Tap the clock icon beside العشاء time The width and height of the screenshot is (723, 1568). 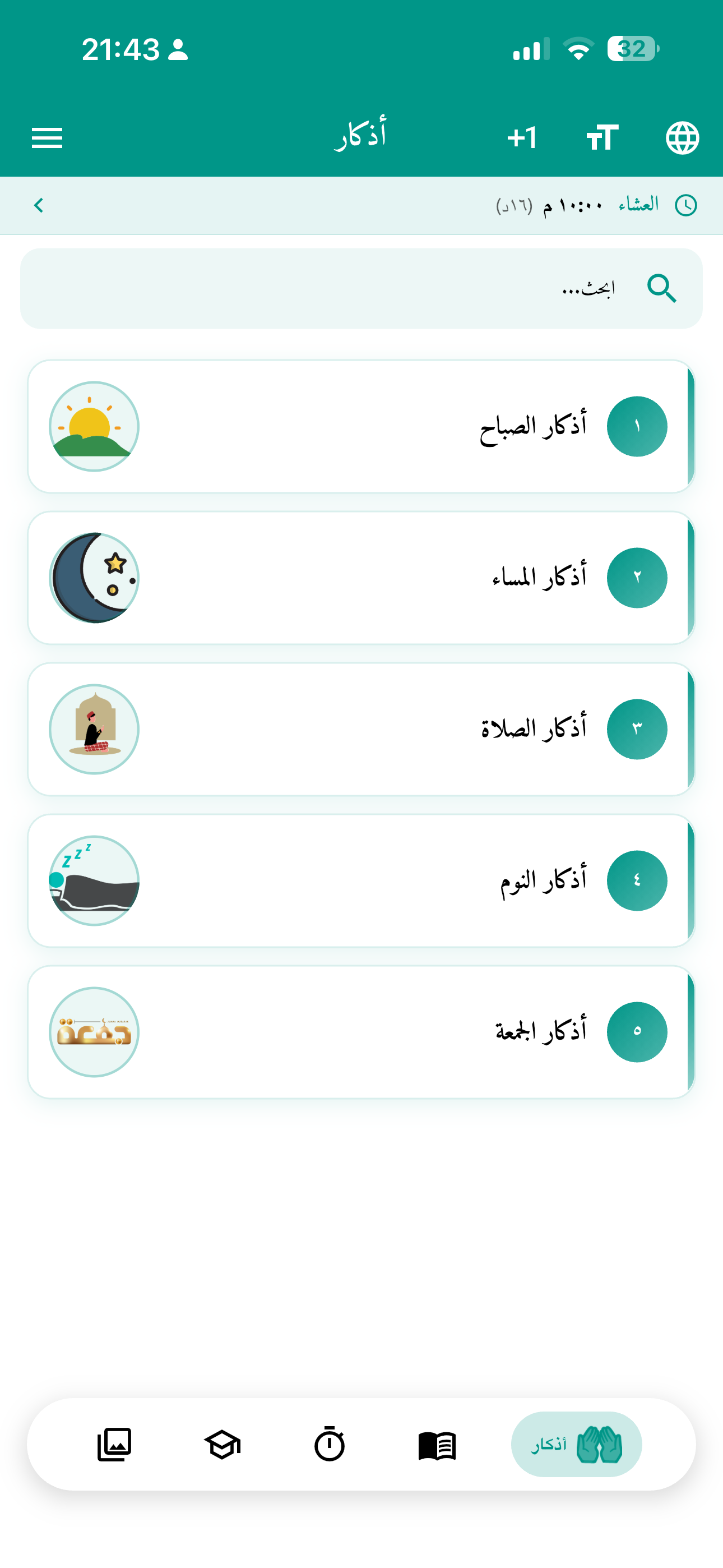(687, 205)
